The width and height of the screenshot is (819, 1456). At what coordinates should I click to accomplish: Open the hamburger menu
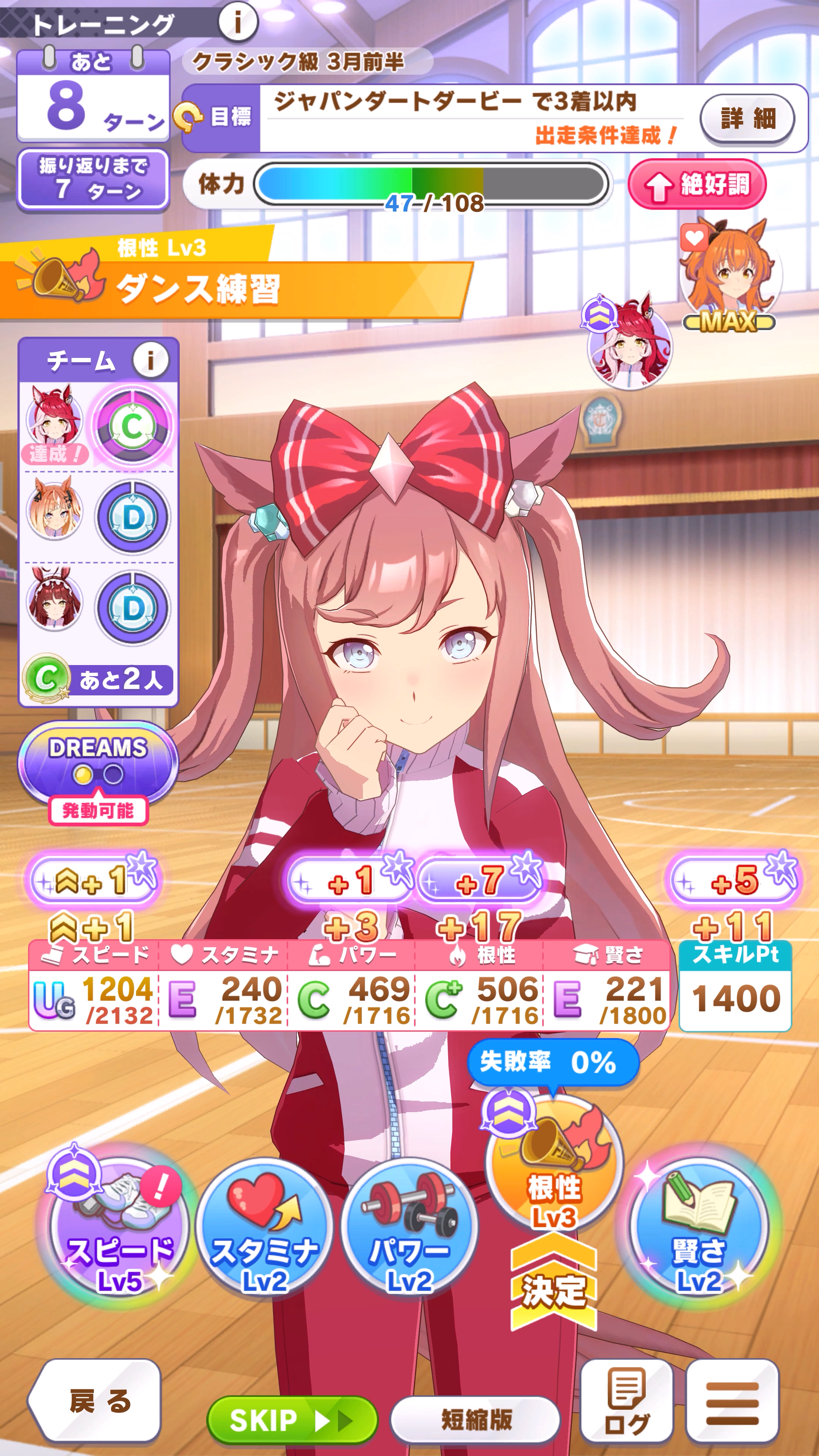pyautogui.click(x=733, y=1401)
